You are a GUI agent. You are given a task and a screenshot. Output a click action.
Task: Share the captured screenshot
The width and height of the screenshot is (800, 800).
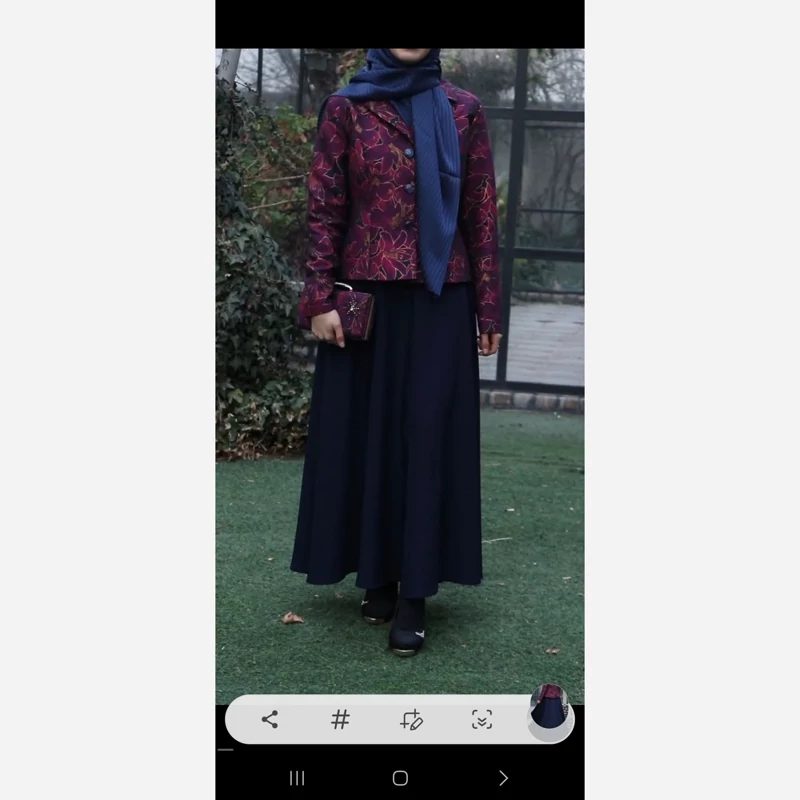click(269, 719)
